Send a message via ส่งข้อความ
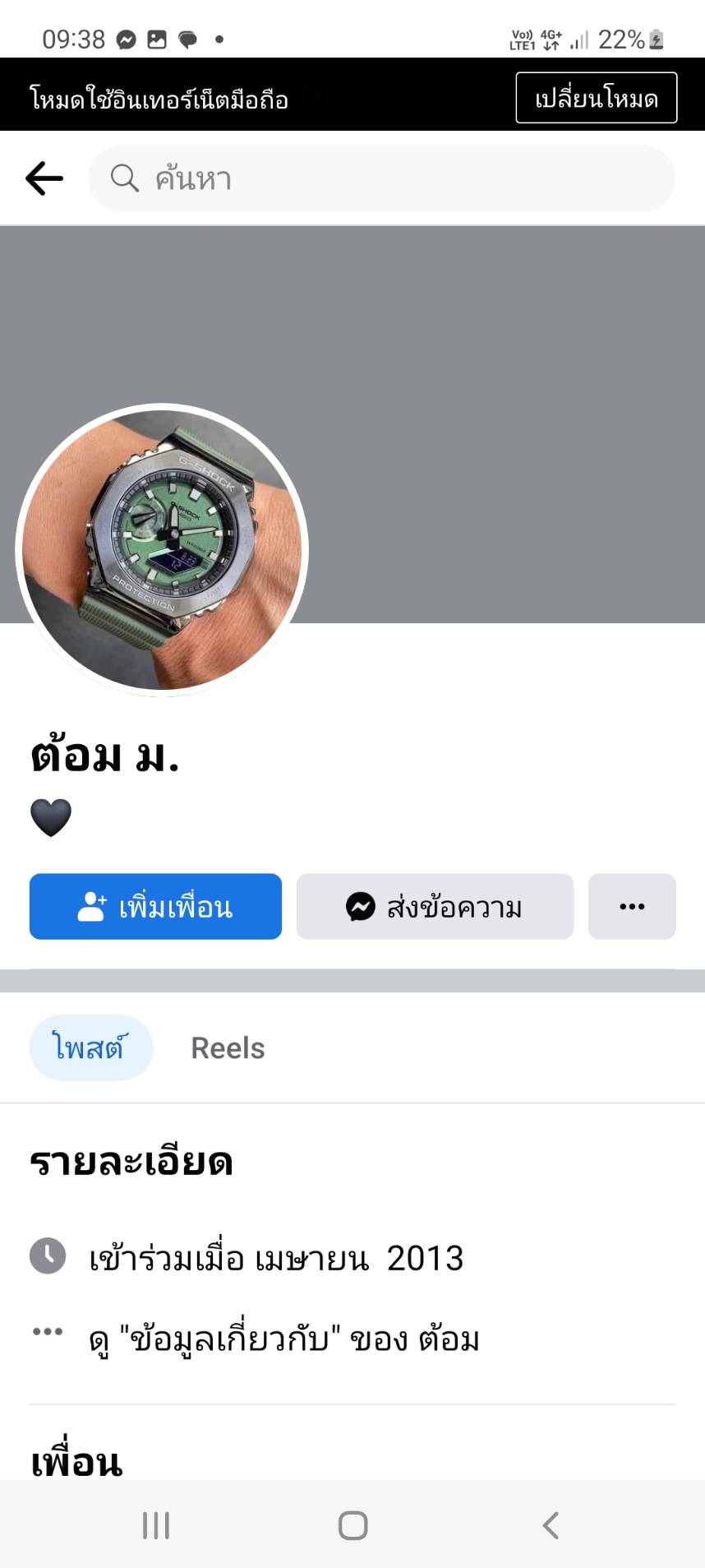Viewport: 705px width, 1568px height. tap(435, 906)
